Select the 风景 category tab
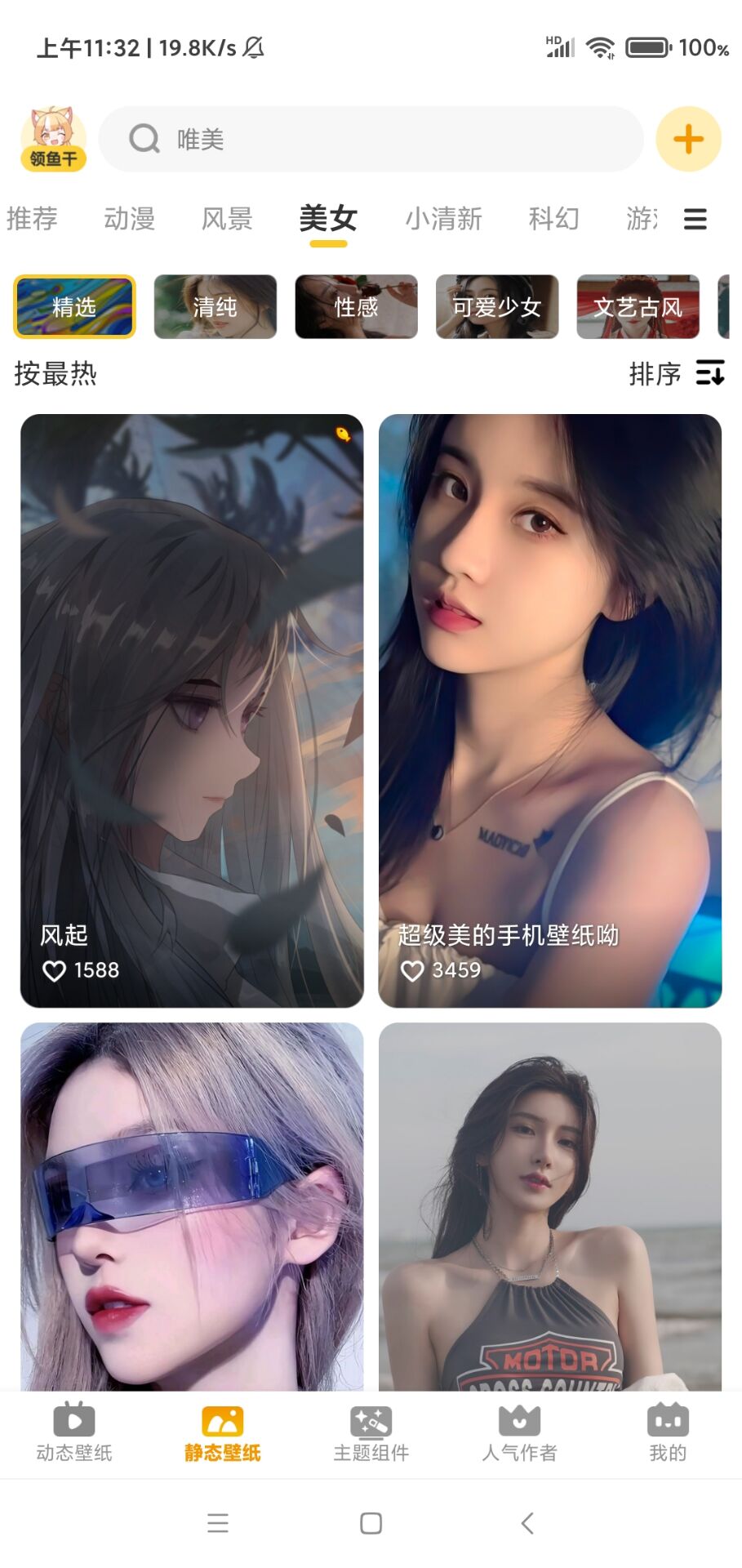Screen dimensions: 742x1568 click(x=226, y=219)
